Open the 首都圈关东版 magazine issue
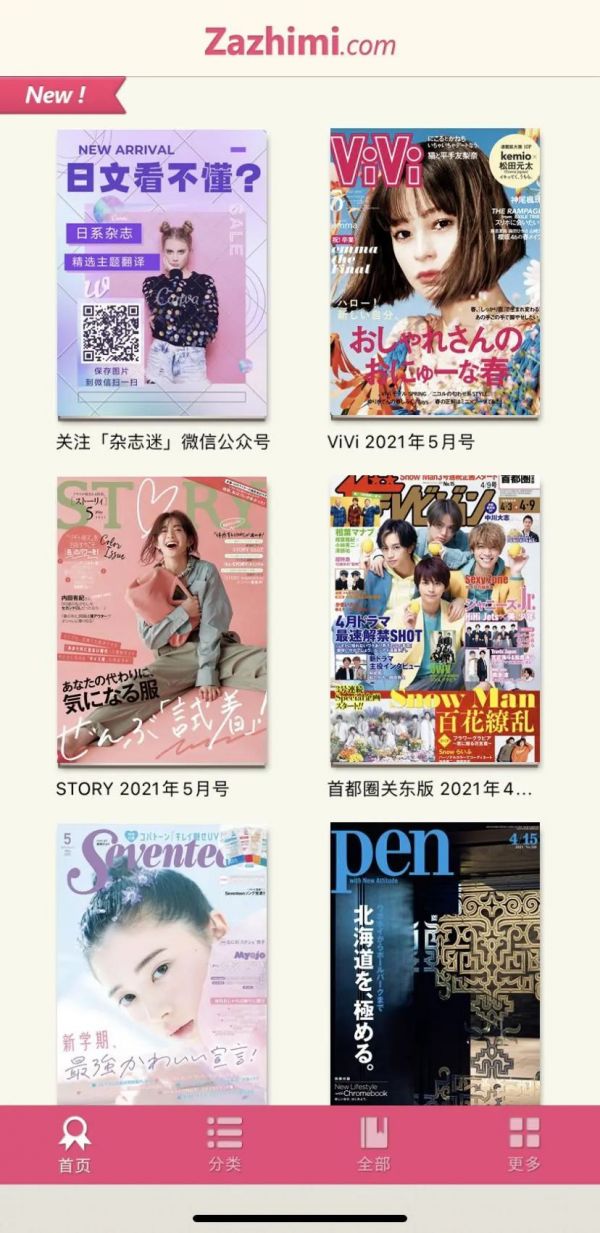Screen dimensions: 600x1233 point(435,621)
